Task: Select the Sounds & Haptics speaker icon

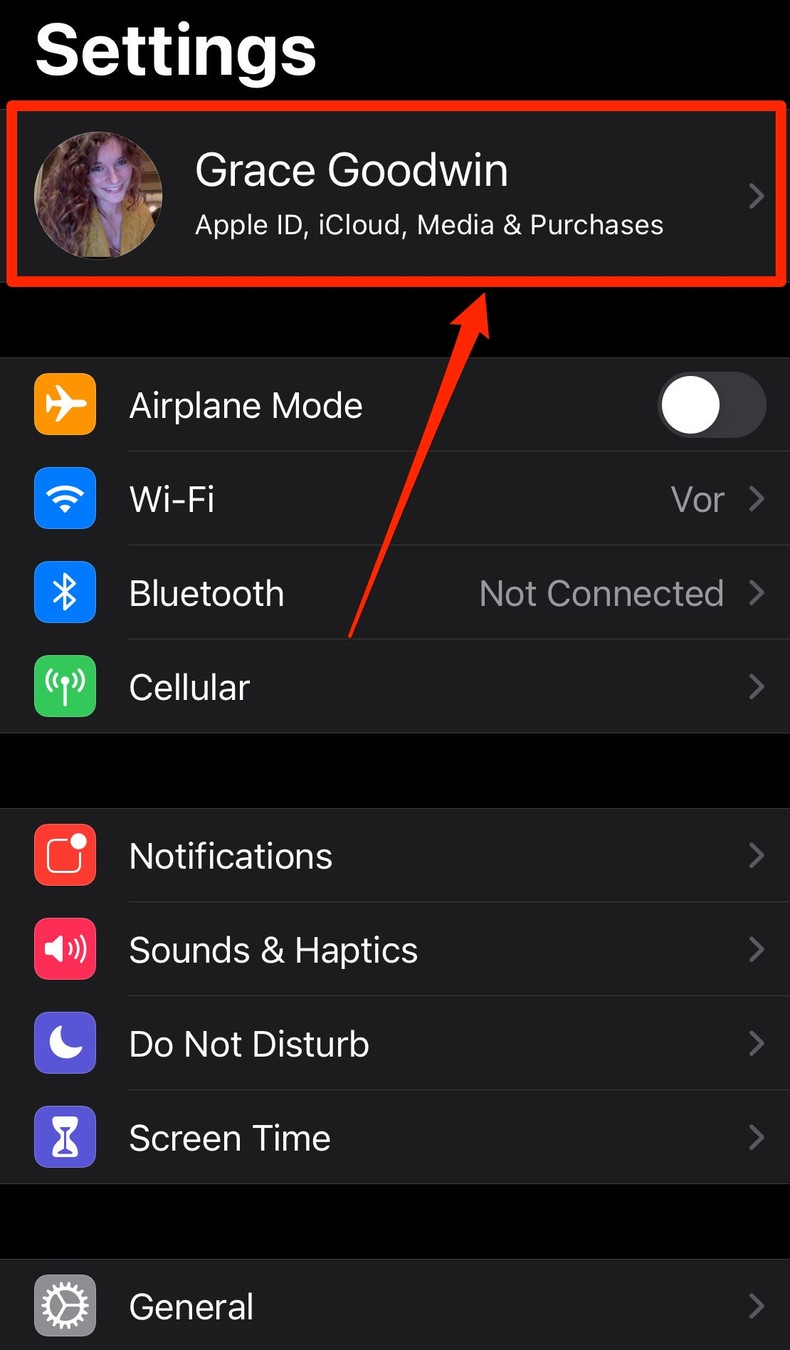Action: click(64, 949)
